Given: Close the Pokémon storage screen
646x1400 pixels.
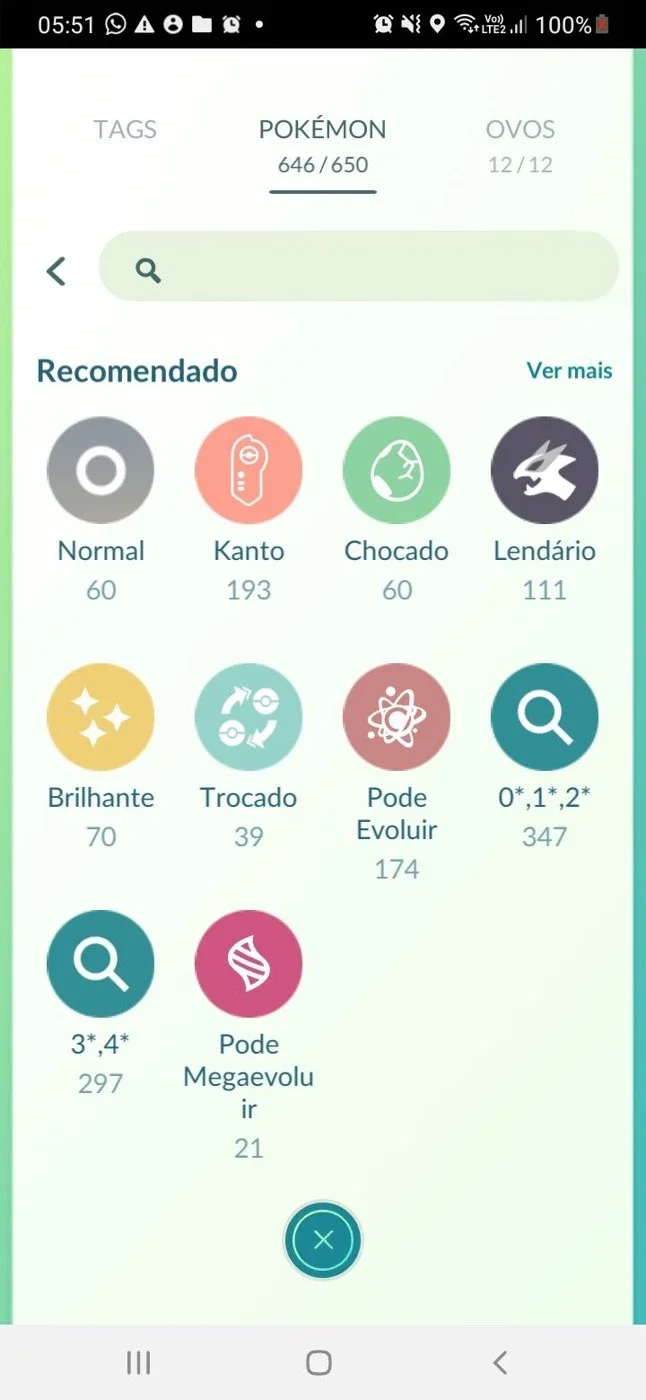Looking at the screenshot, I should pos(322,1240).
